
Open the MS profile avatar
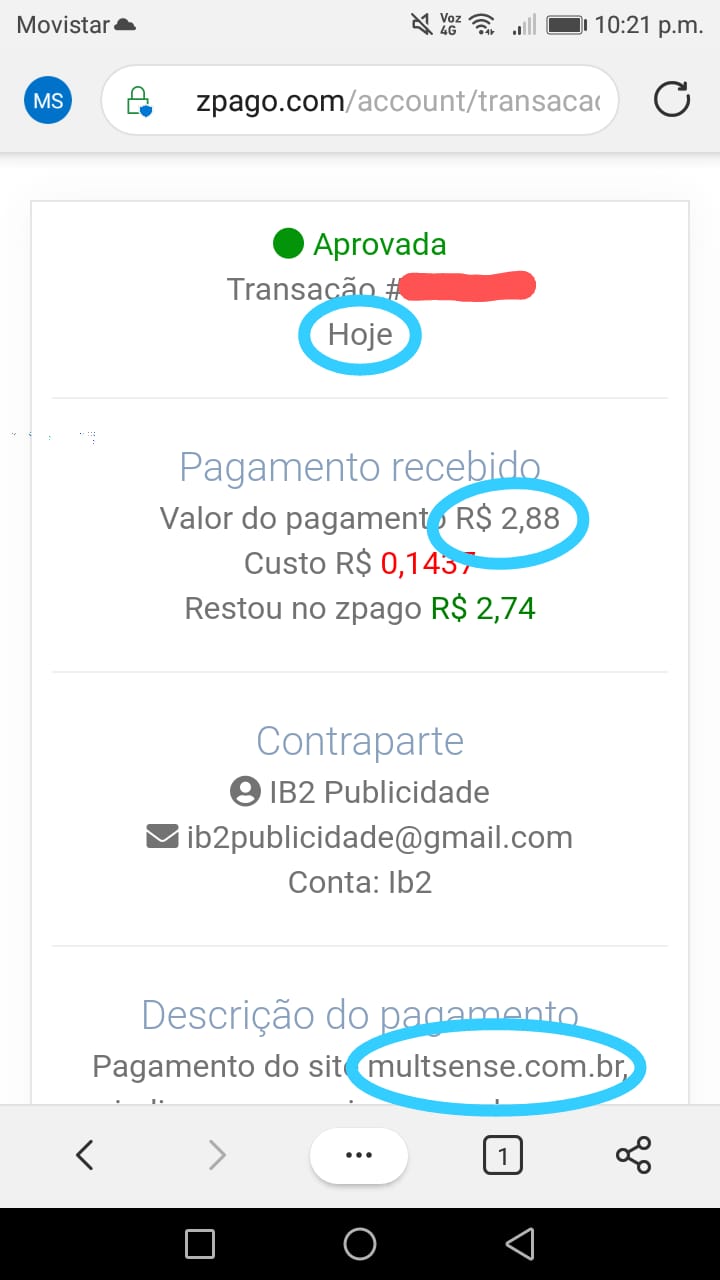48,101
